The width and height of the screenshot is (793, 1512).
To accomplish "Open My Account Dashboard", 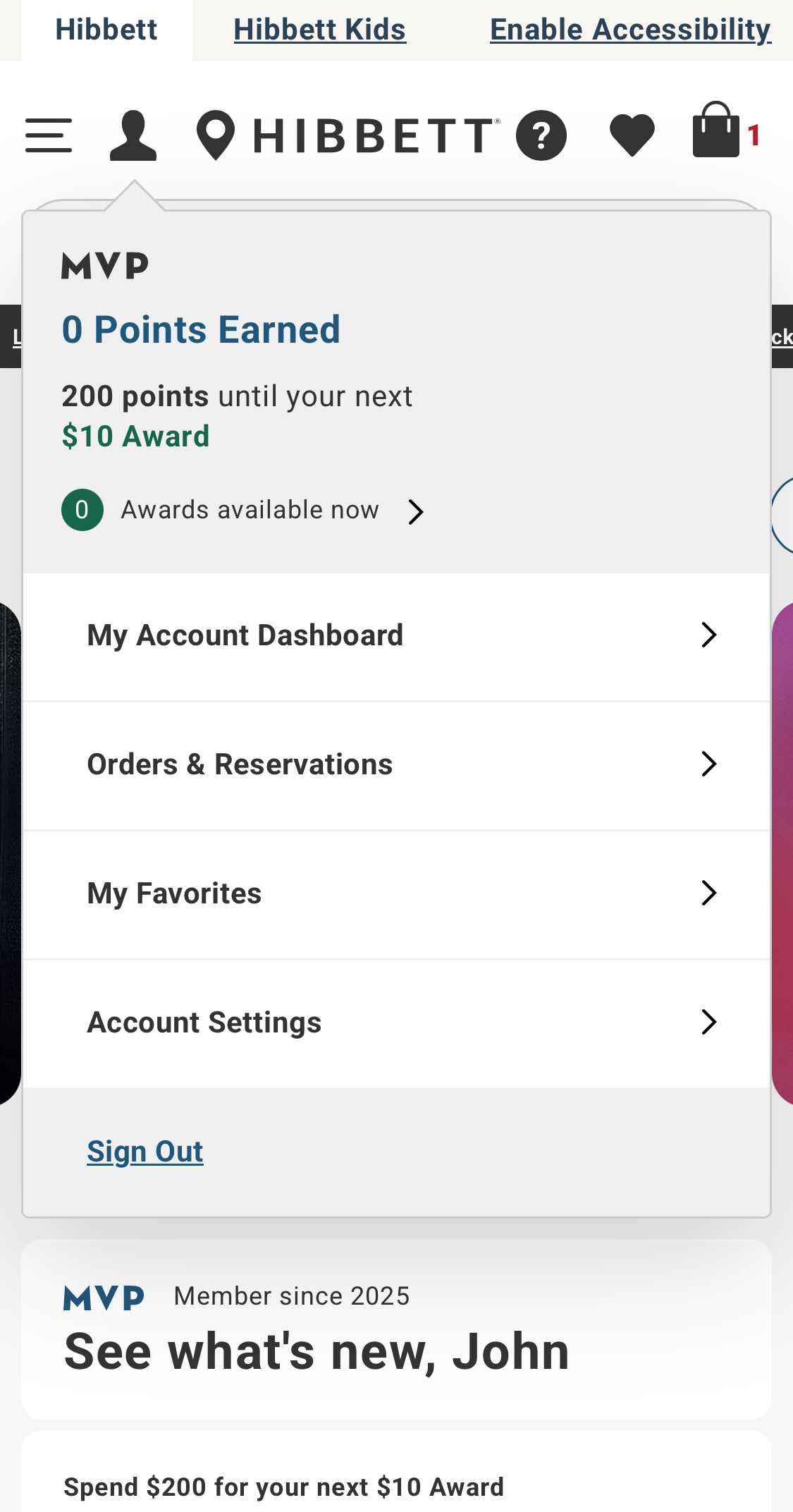I will [x=397, y=635].
